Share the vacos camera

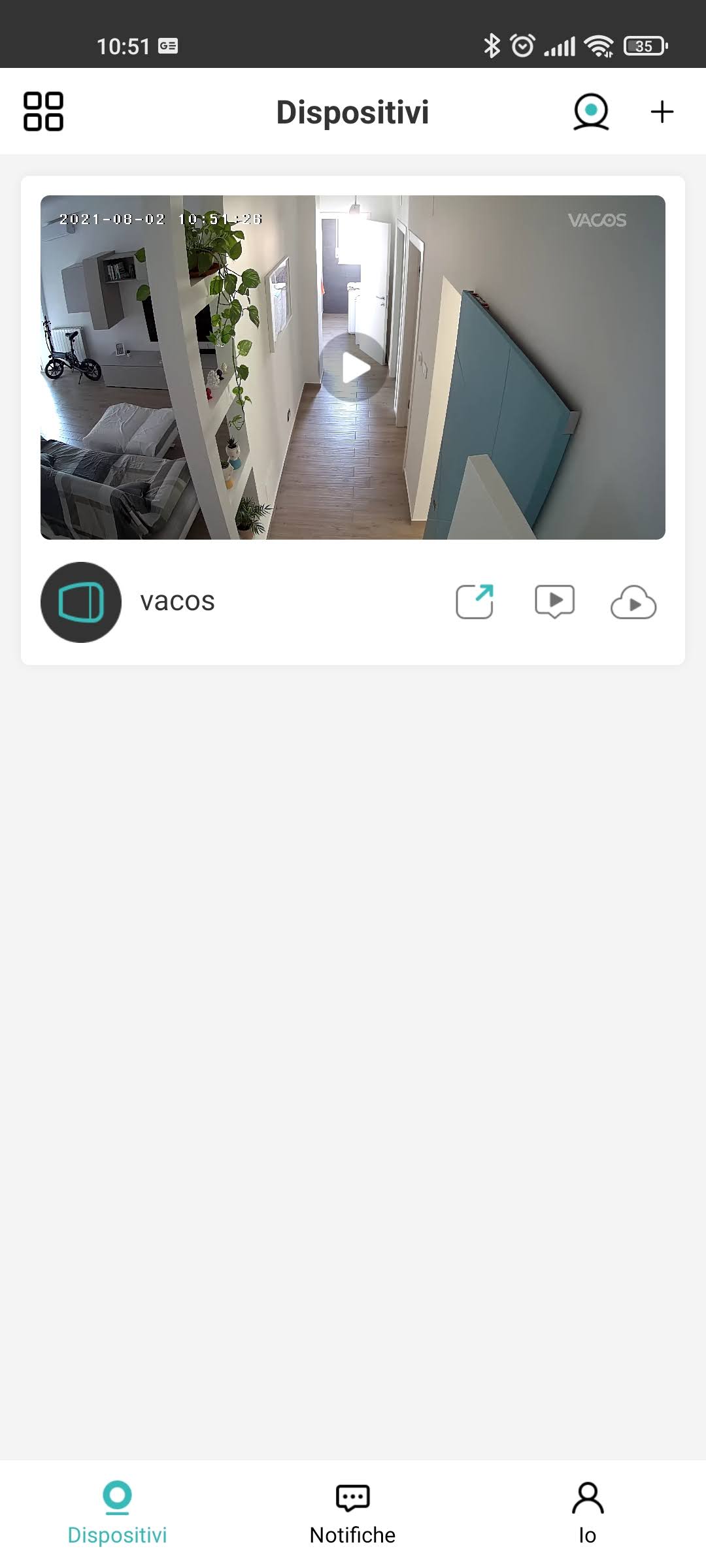point(475,602)
